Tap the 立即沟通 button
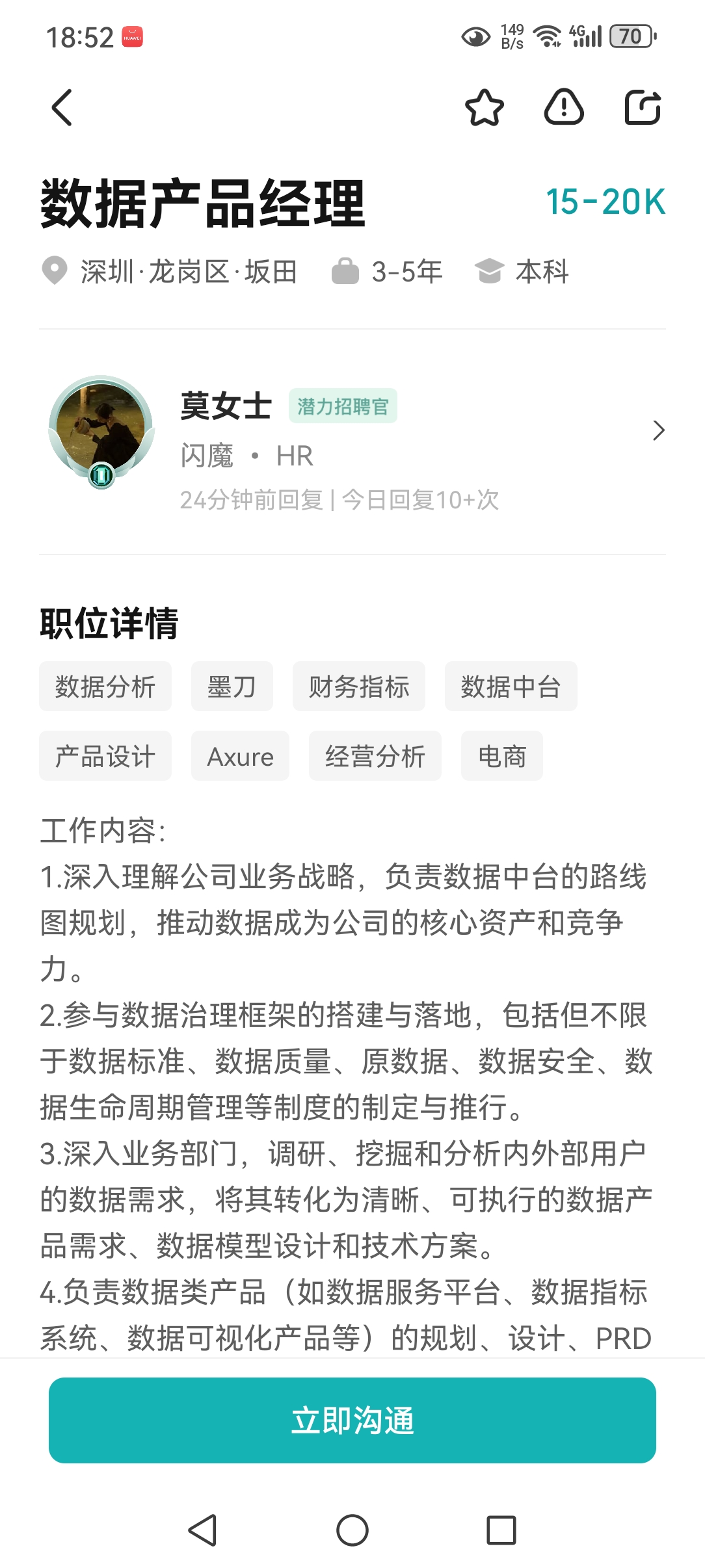Screen dimensions: 705x1568 352,1420
